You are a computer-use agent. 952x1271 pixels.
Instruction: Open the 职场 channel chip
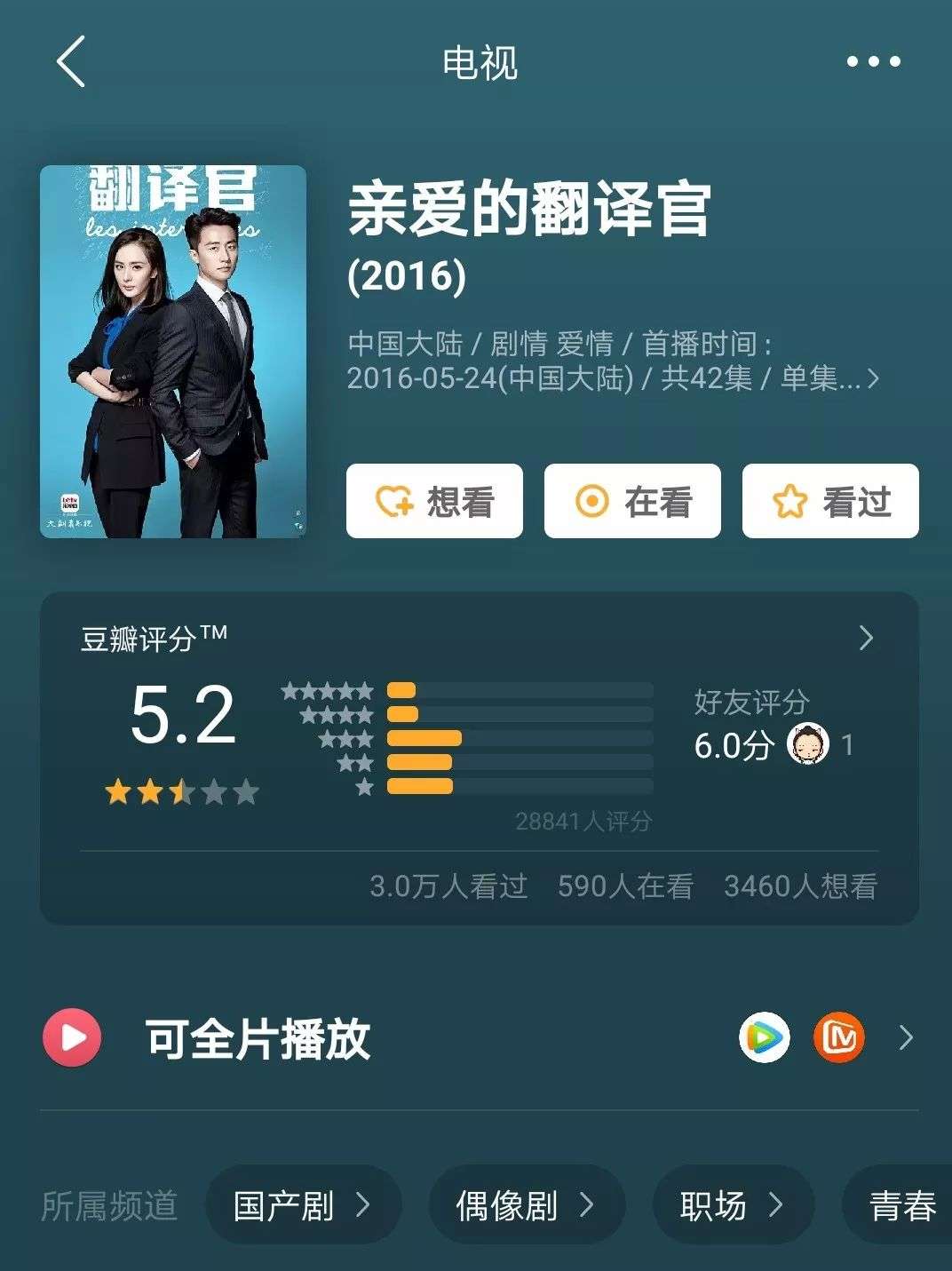[x=733, y=1205]
